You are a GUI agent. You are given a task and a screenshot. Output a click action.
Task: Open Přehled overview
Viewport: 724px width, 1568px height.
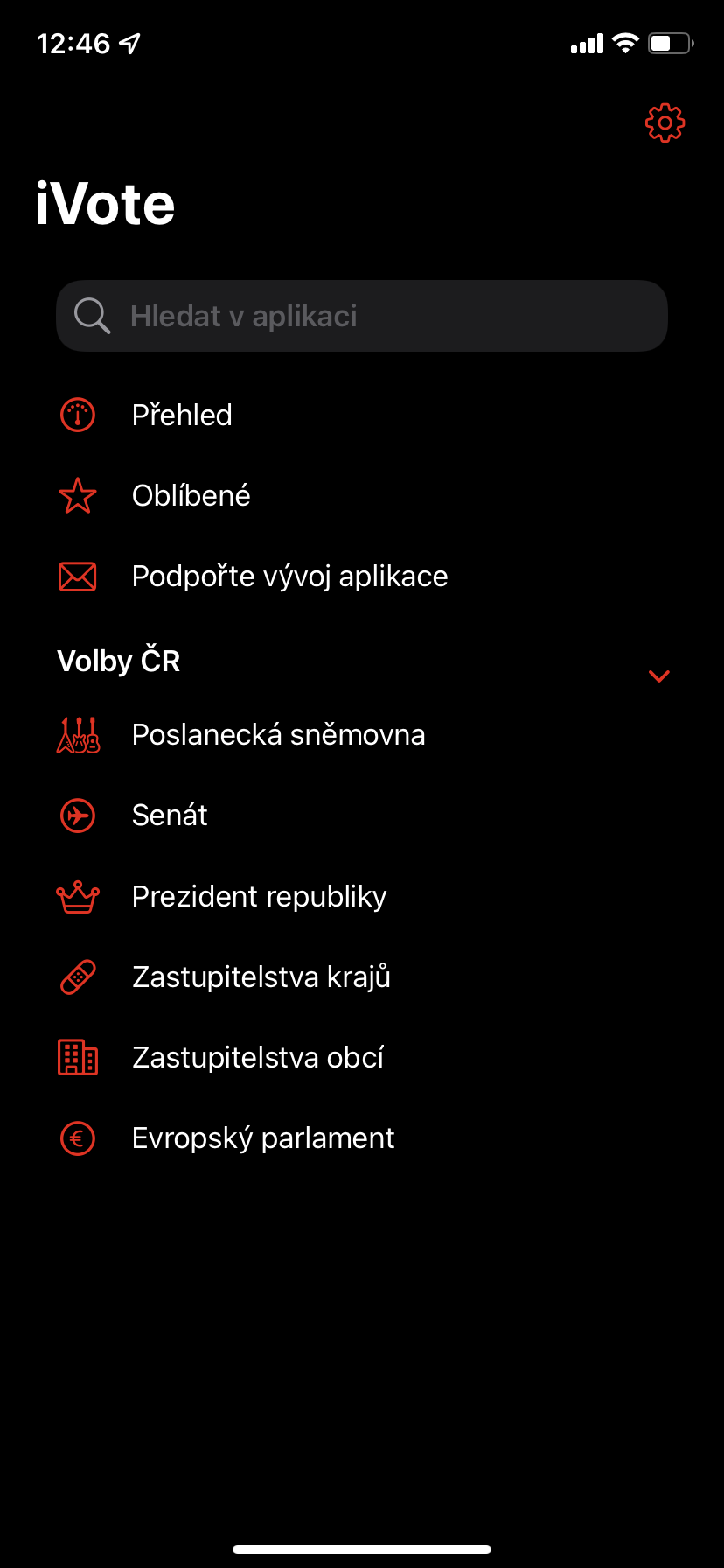coord(182,415)
